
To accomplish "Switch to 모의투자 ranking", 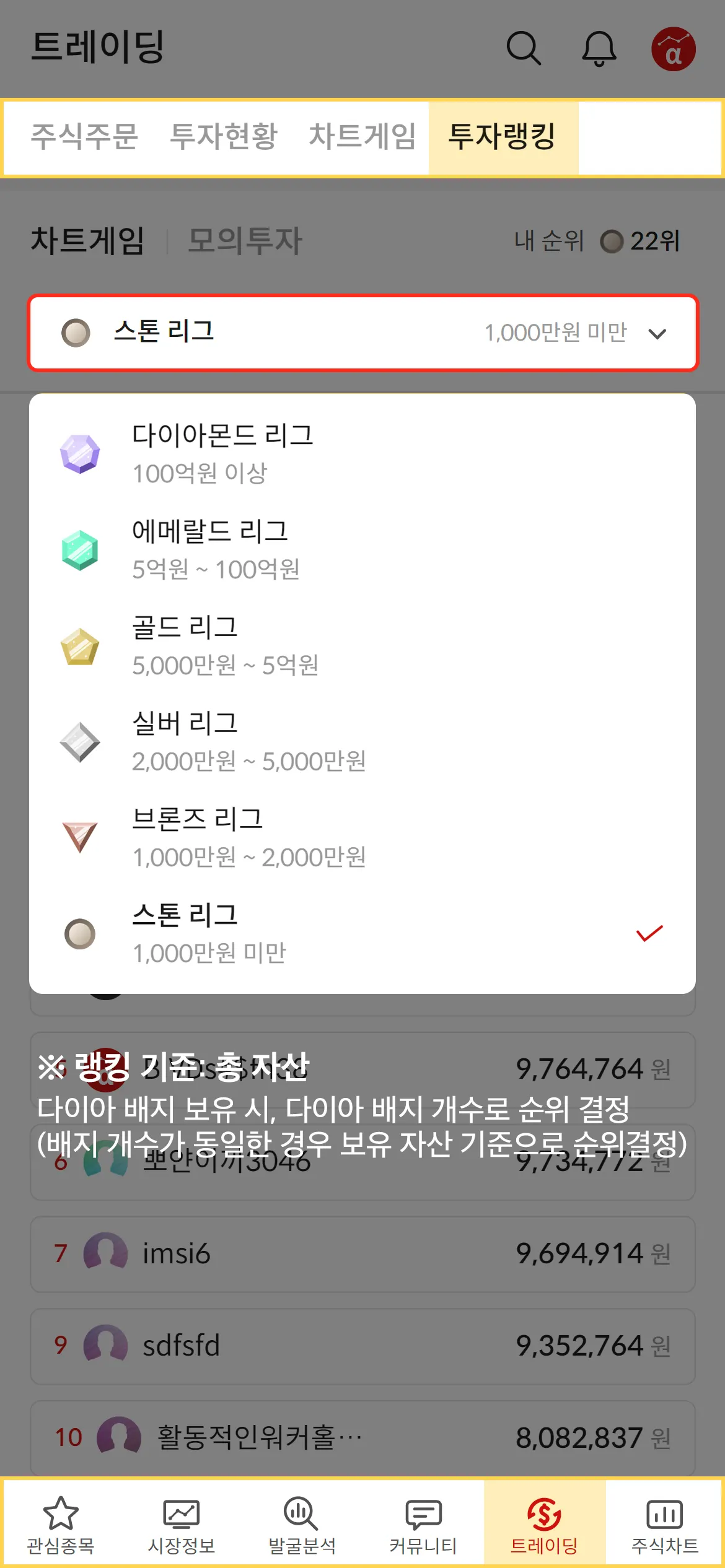I will (x=245, y=241).
